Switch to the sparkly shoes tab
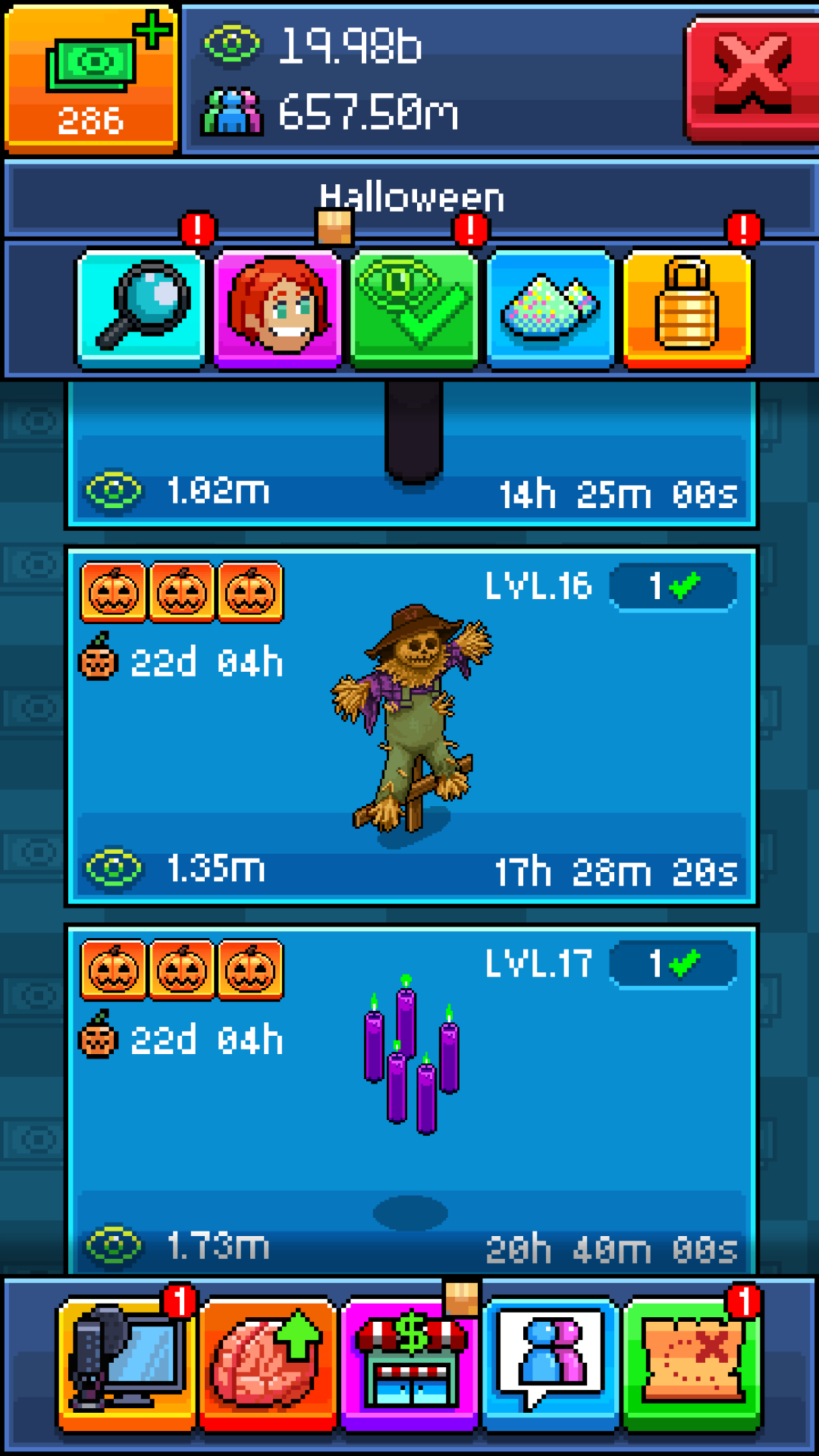 [551, 309]
